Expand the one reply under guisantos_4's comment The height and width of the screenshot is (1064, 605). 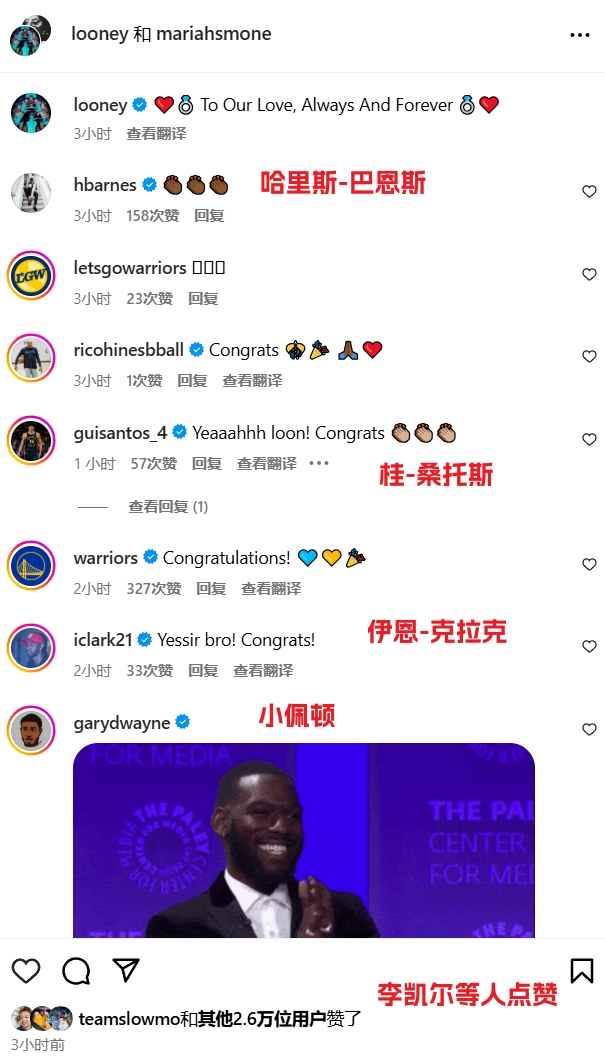pos(167,507)
